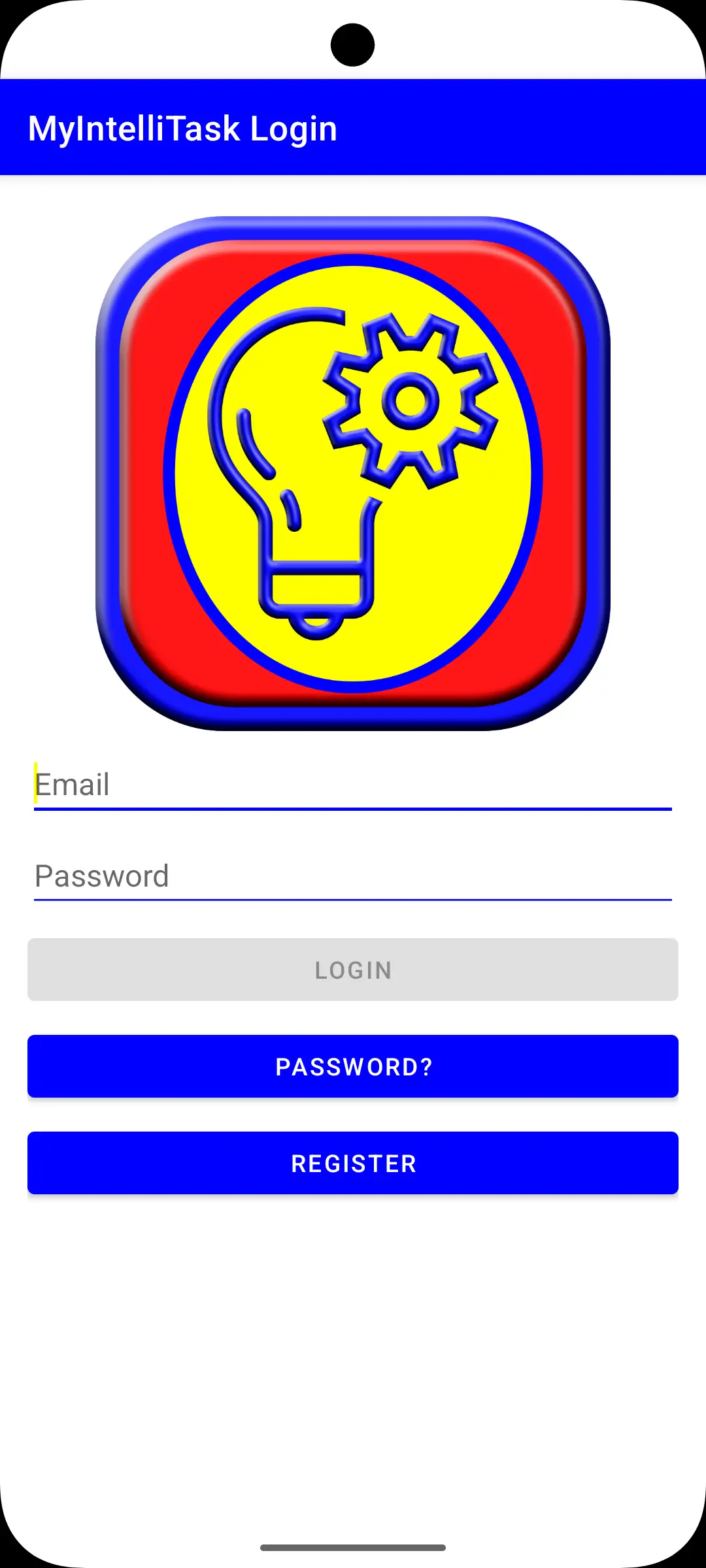Tap the grey LOGIN button
The image size is (706, 1568).
pyautogui.click(x=353, y=970)
